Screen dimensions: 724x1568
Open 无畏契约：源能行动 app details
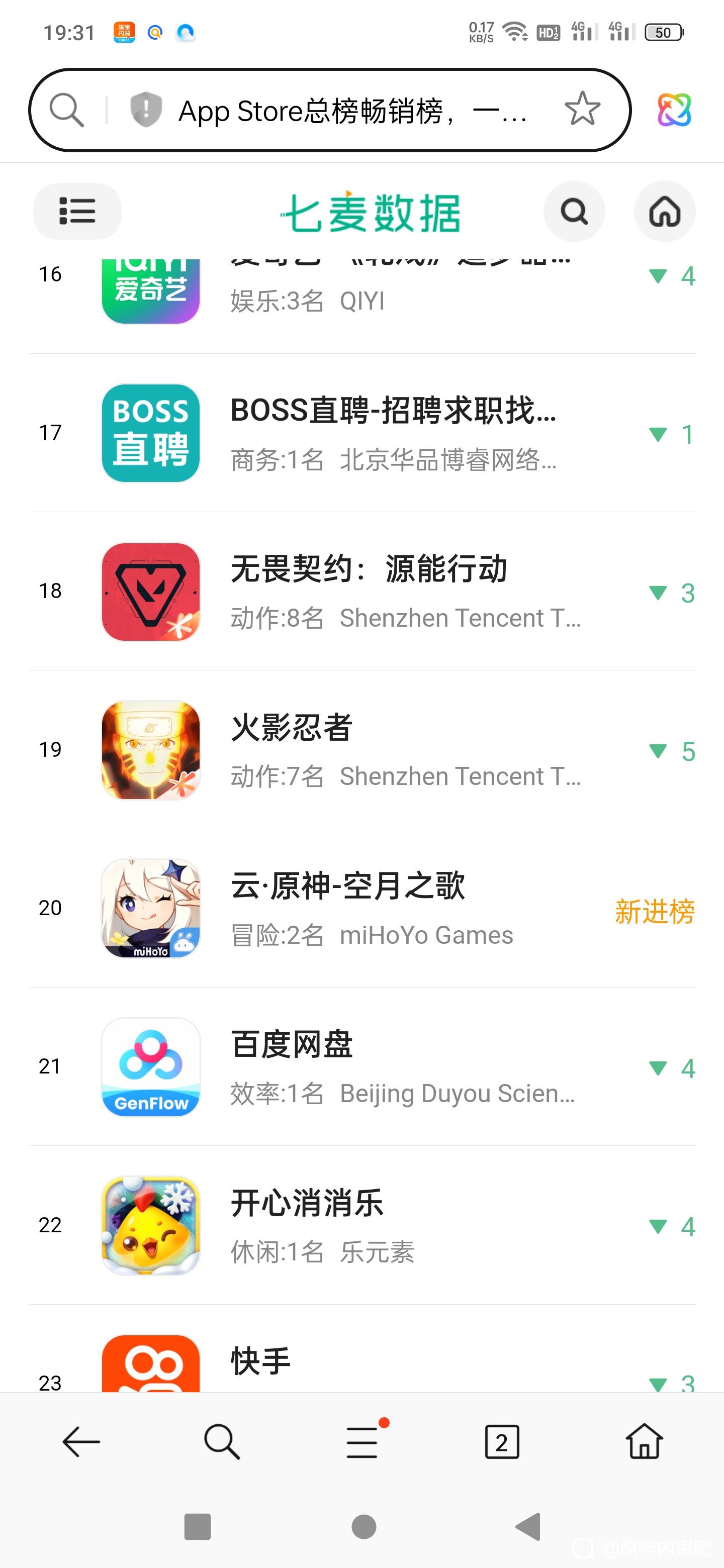tap(393, 592)
